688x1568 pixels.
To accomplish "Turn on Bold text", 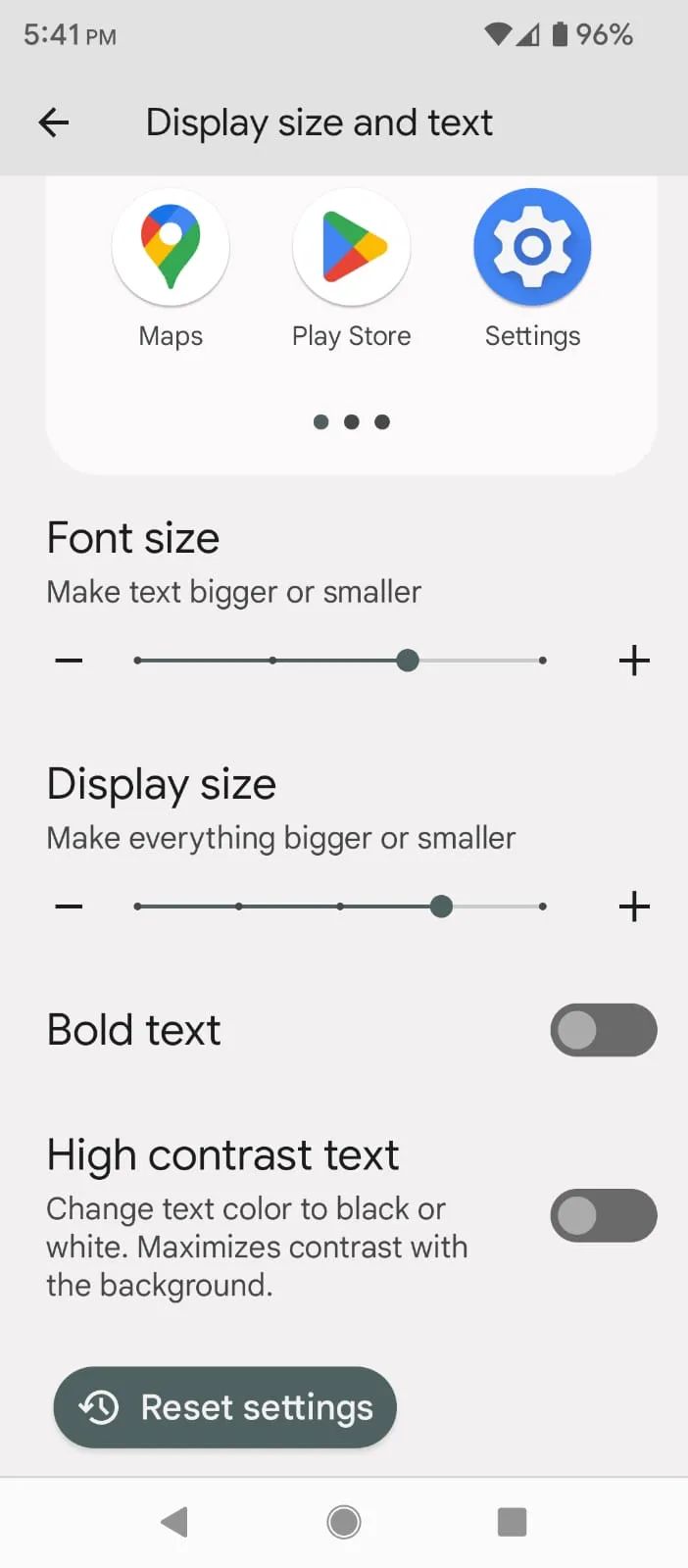I will coord(603,1030).
